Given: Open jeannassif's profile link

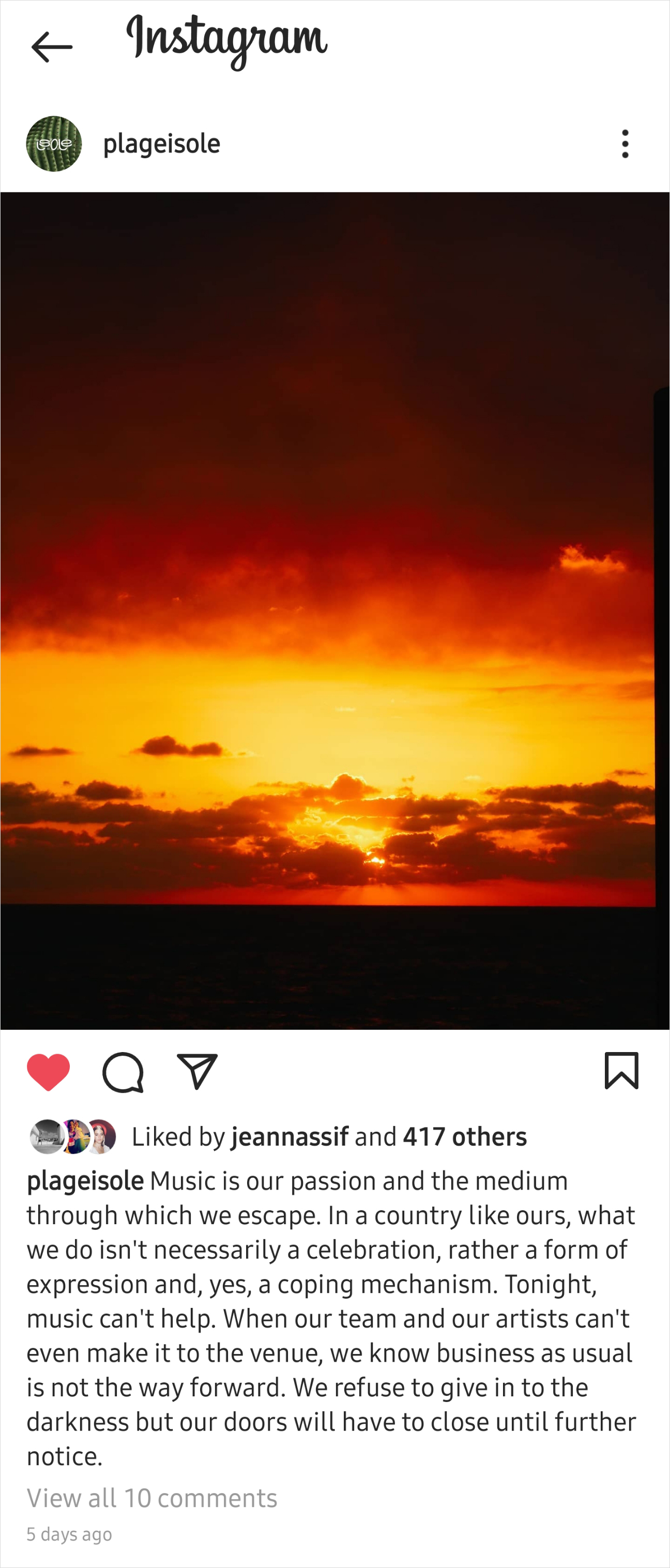Looking at the screenshot, I should point(290,1135).
